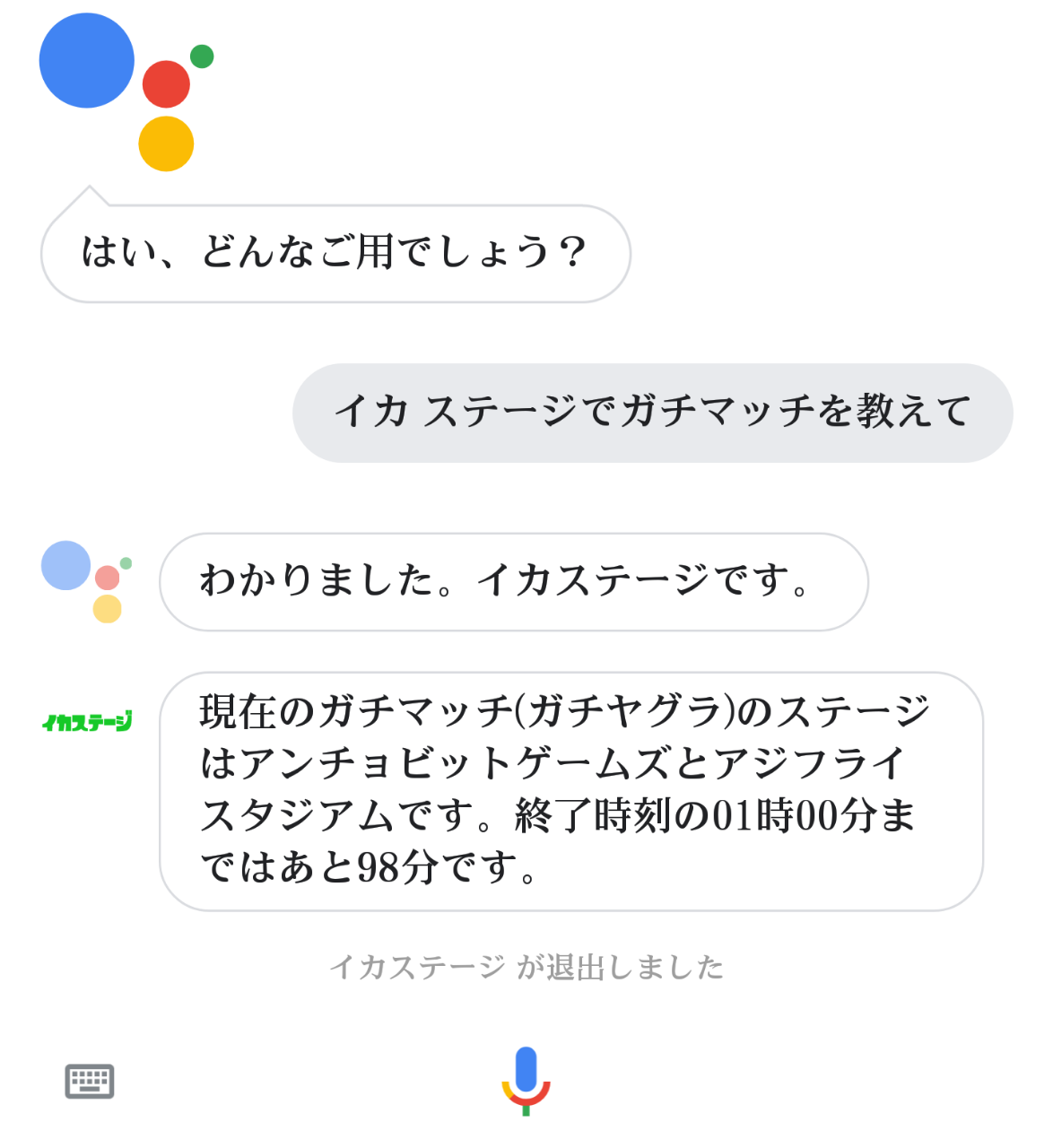
Task: Tap the microphone to speak
Action: click(526, 1079)
